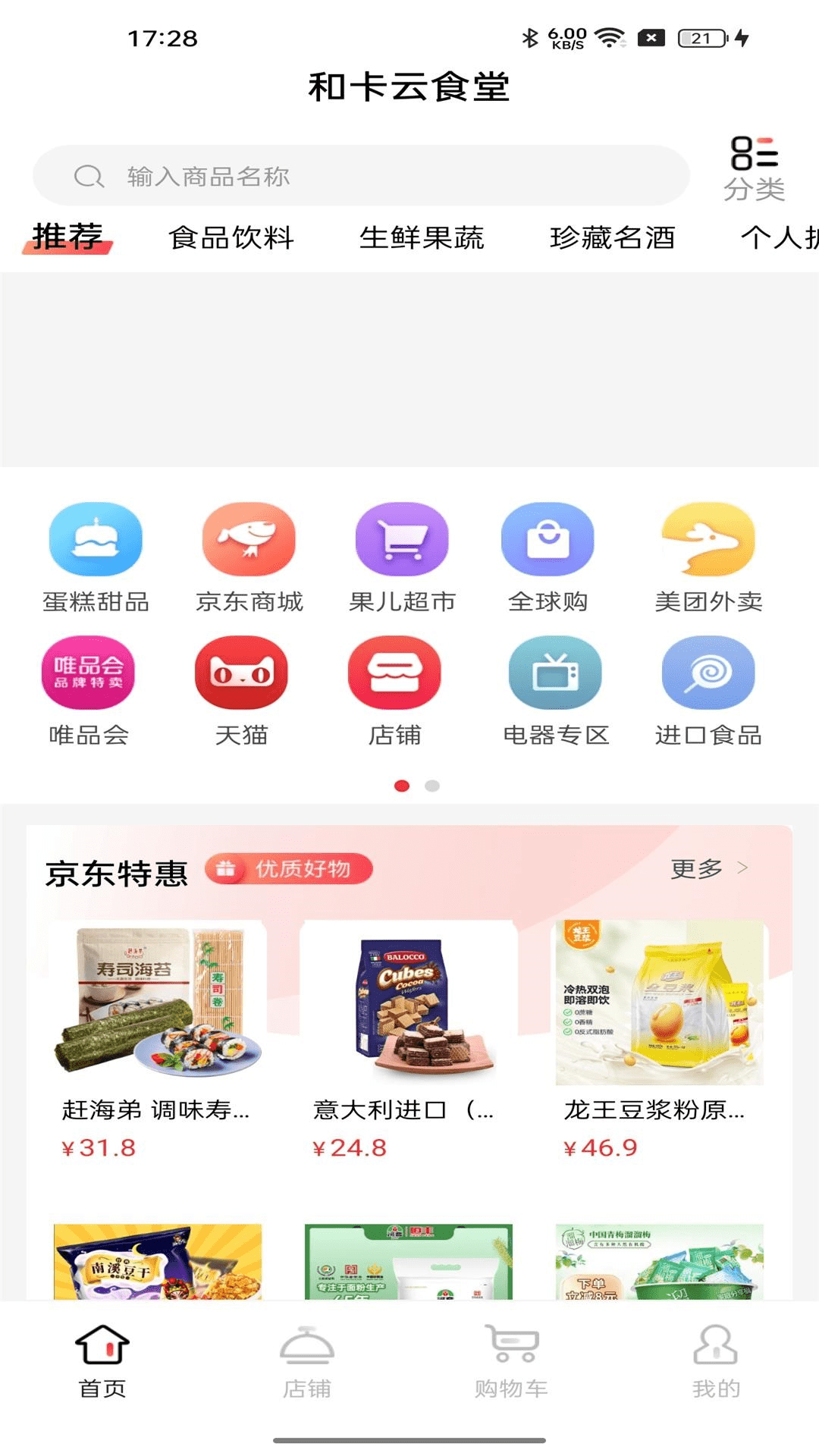Open the 购物车 cart in bottom navigation

pyautogui.click(x=510, y=1357)
